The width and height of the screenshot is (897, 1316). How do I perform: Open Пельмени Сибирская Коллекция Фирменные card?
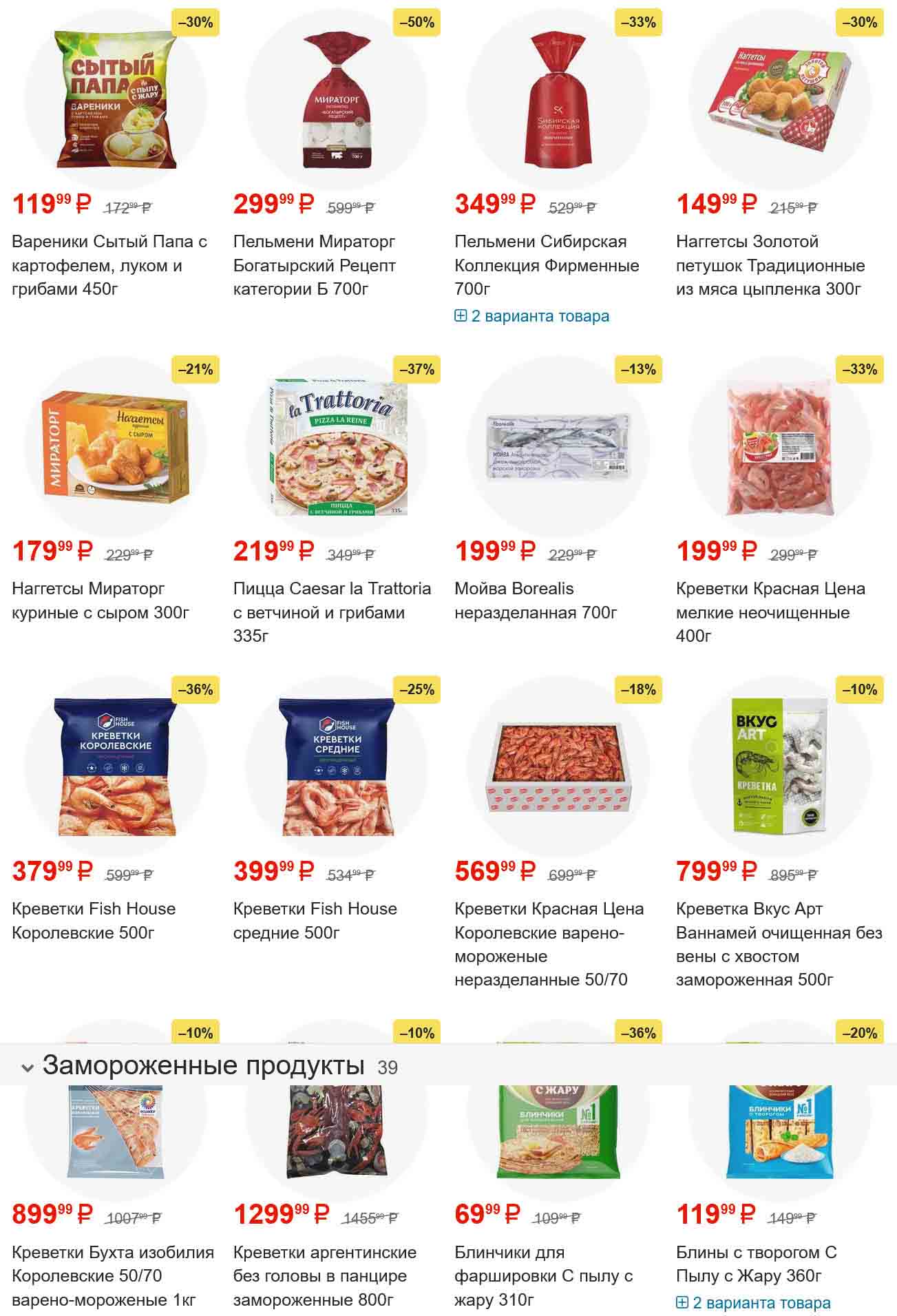coord(547,264)
